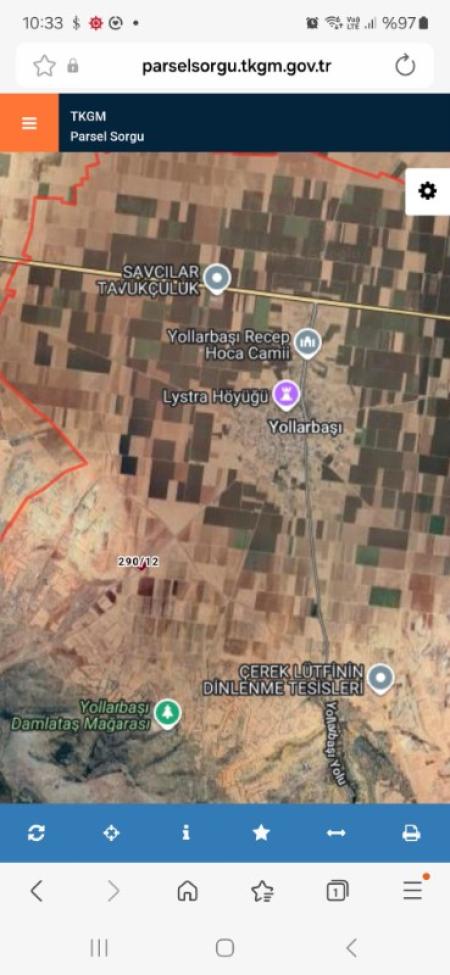The height and width of the screenshot is (975, 450).
Task: Select the Lystra Höyüğü map marker
Action: 286,395
